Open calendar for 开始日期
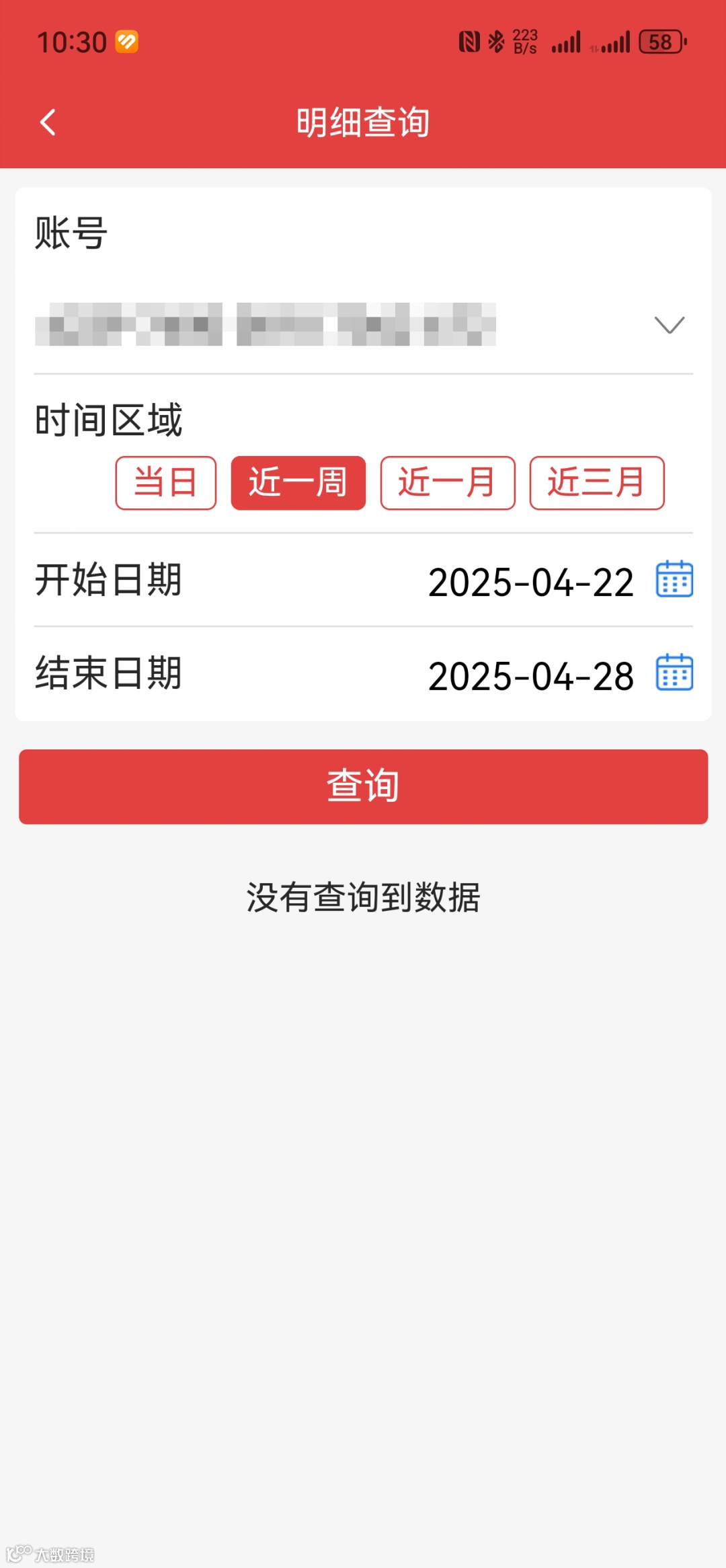This screenshot has width=726, height=1568. tap(674, 579)
